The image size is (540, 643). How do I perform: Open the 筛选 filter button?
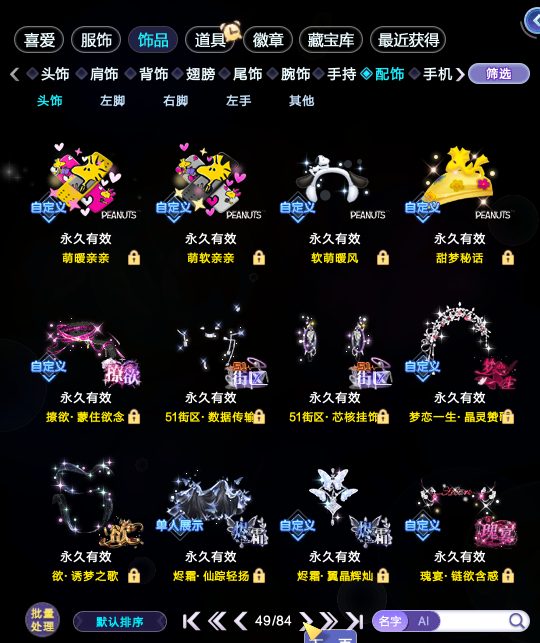point(499,74)
